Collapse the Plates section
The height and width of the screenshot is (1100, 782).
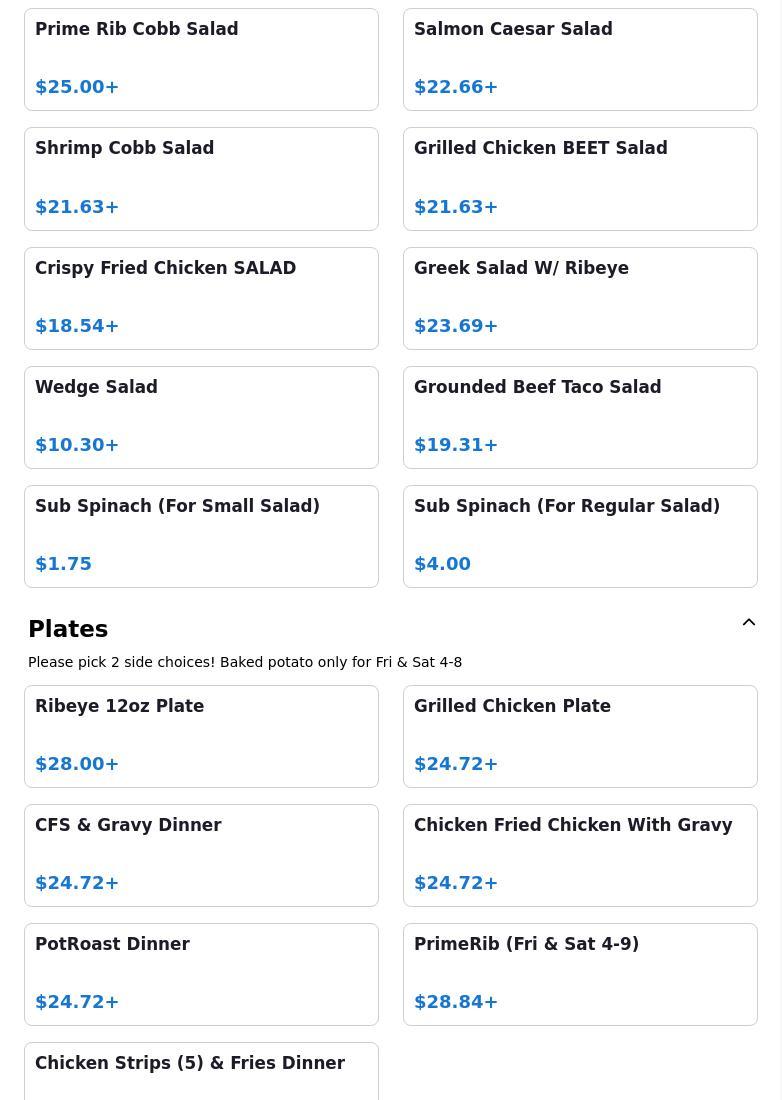pos(748,623)
